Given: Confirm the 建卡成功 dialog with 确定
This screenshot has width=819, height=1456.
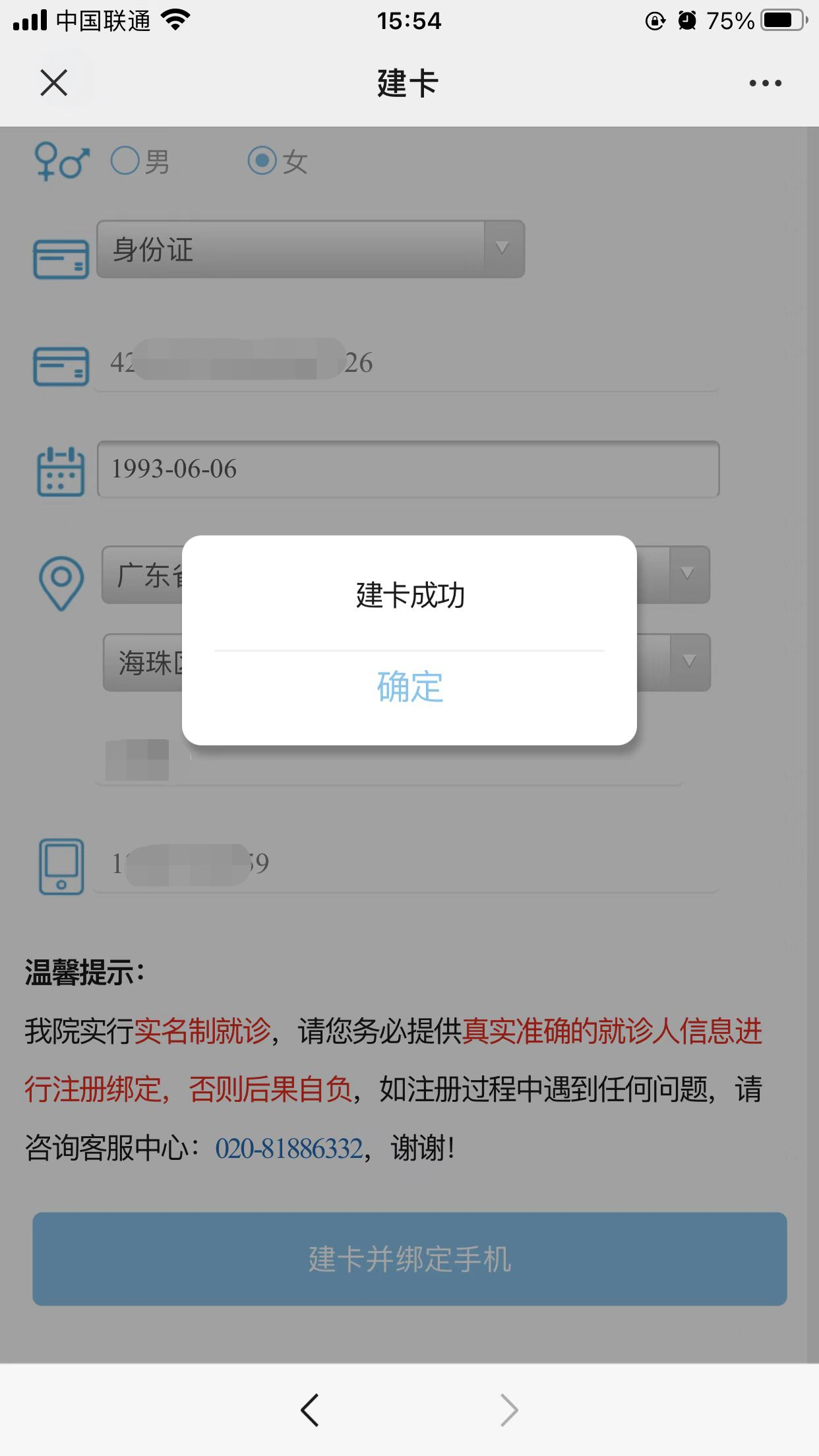Looking at the screenshot, I should click(x=409, y=687).
